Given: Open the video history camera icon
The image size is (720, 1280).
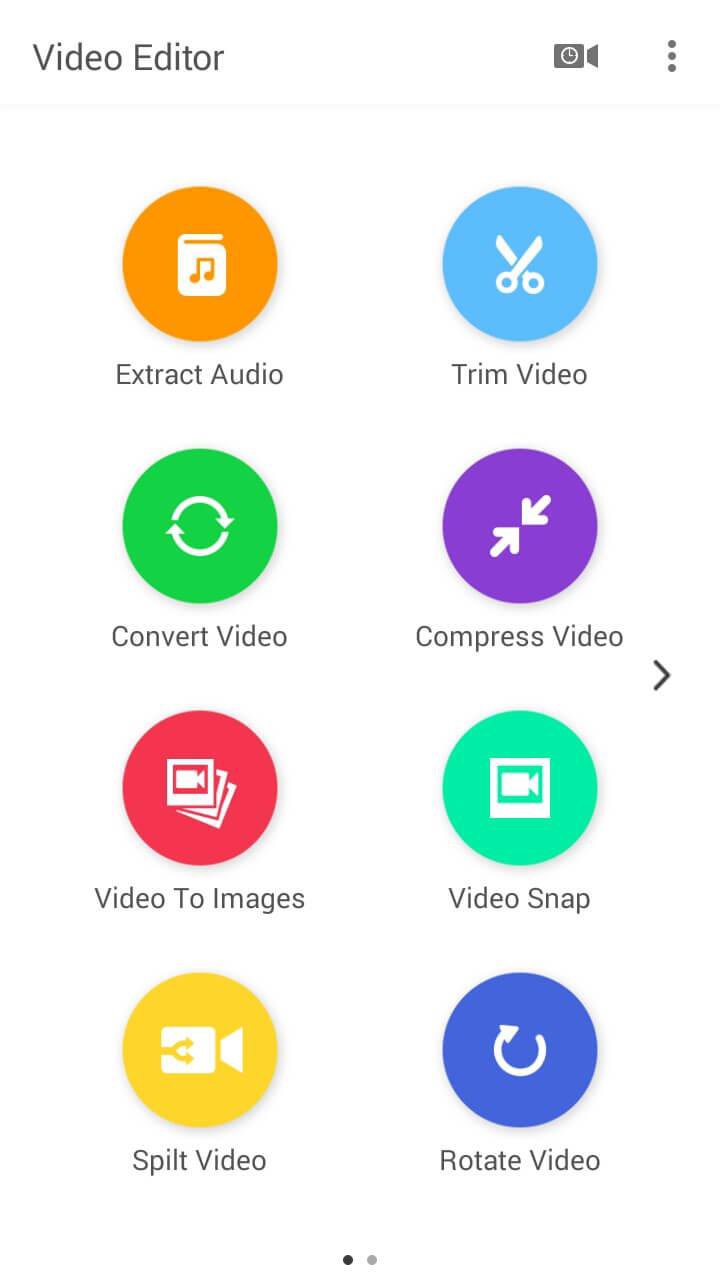Looking at the screenshot, I should click(x=576, y=56).
